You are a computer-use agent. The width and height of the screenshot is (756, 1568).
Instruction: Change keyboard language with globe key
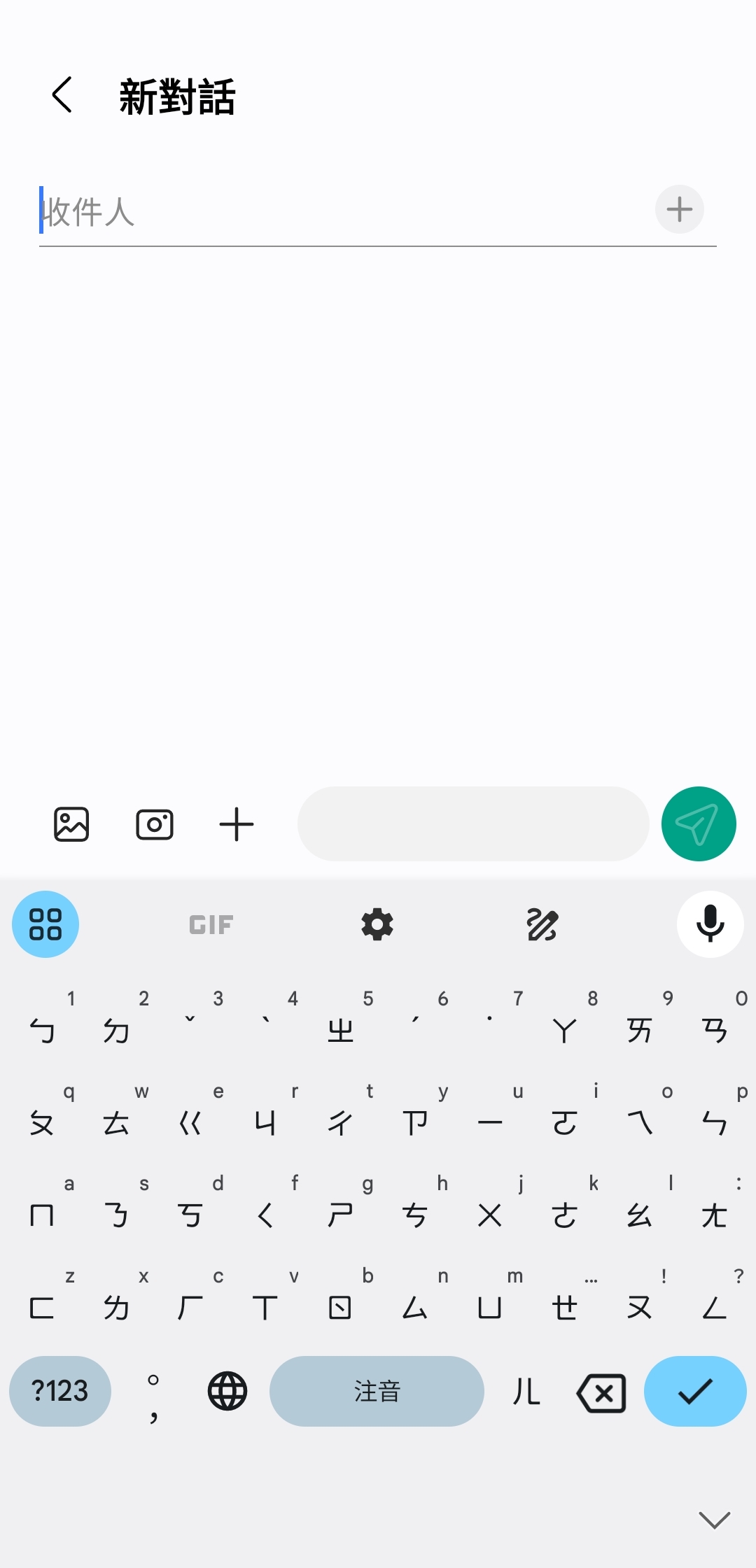click(227, 1391)
